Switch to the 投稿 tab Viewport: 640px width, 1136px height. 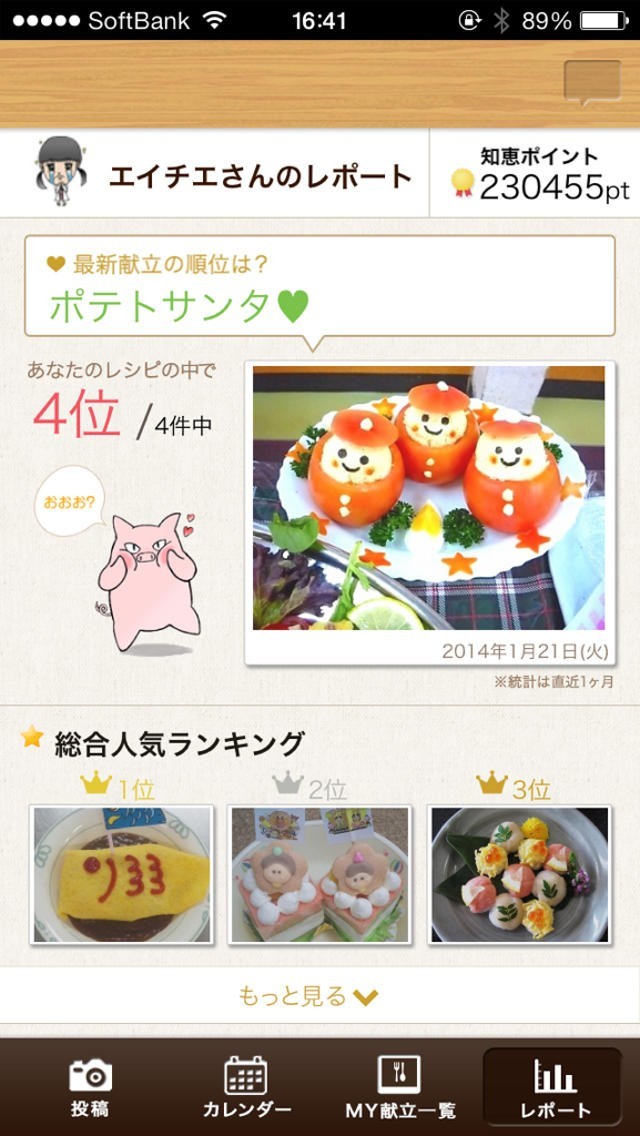point(90,1087)
